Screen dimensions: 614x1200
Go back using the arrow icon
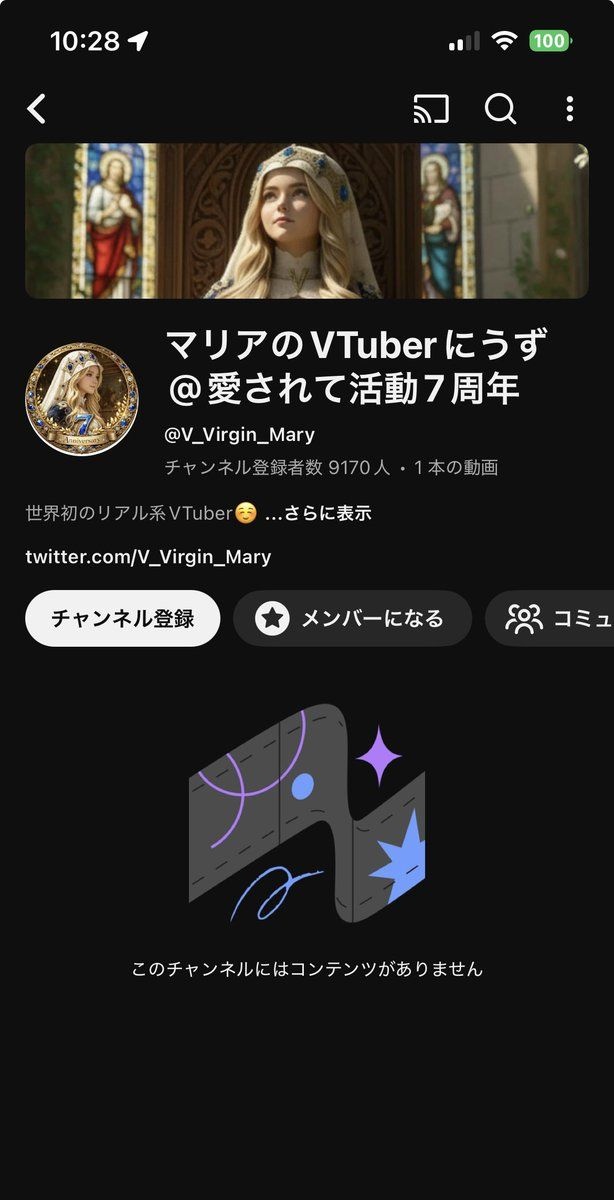tap(37, 109)
